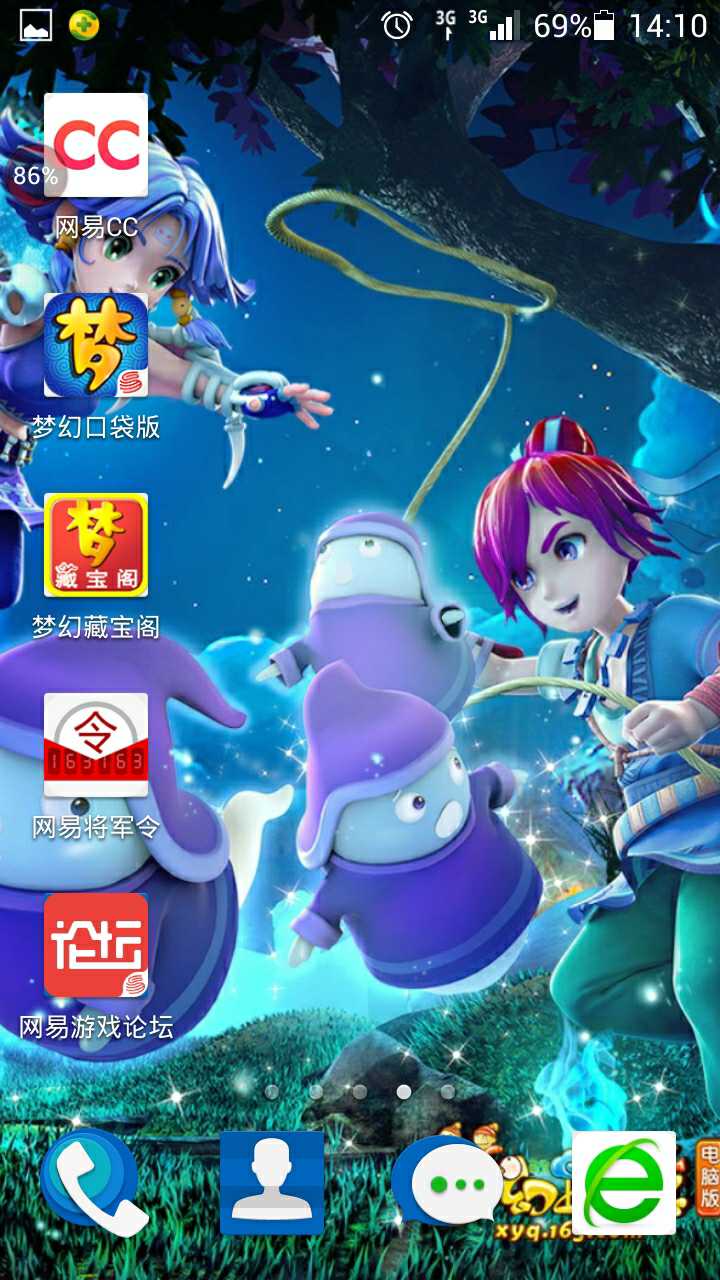Open the contacts app in dock

[x=272, y=1183]
